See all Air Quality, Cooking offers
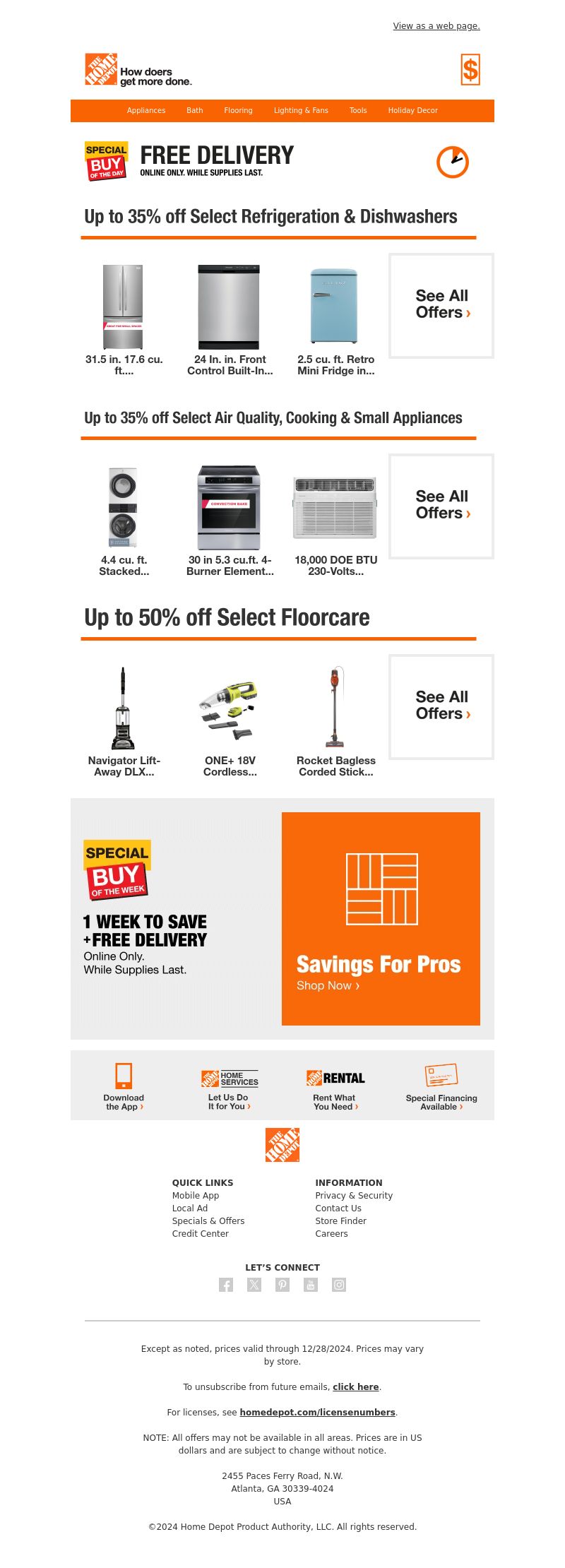Viewport: 565px width, 1568px height. pos(441,506)
